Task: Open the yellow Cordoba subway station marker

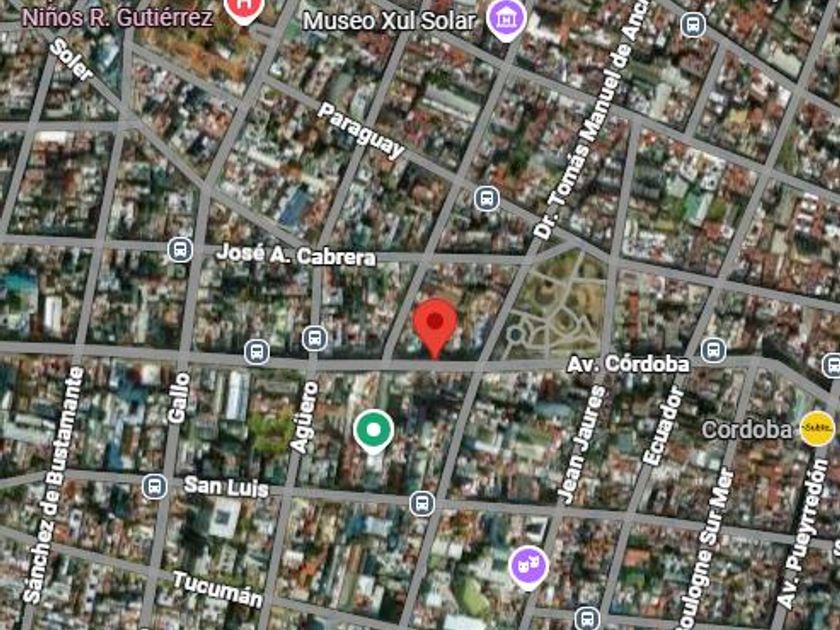Action: (x=817, y=428)
